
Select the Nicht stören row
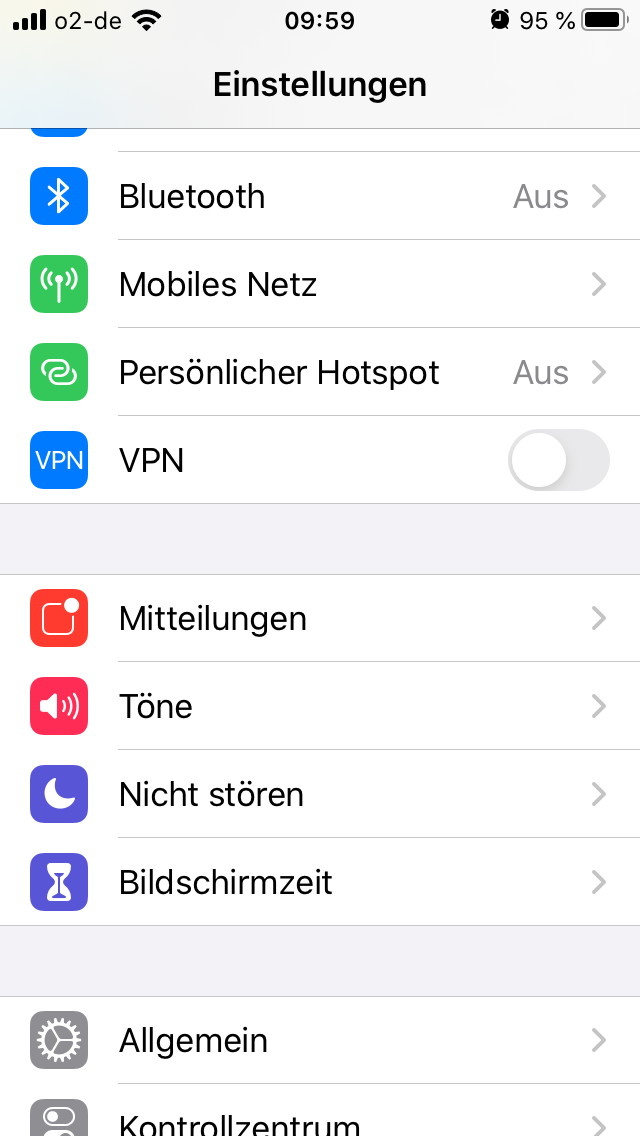click(x=320, y=795)
